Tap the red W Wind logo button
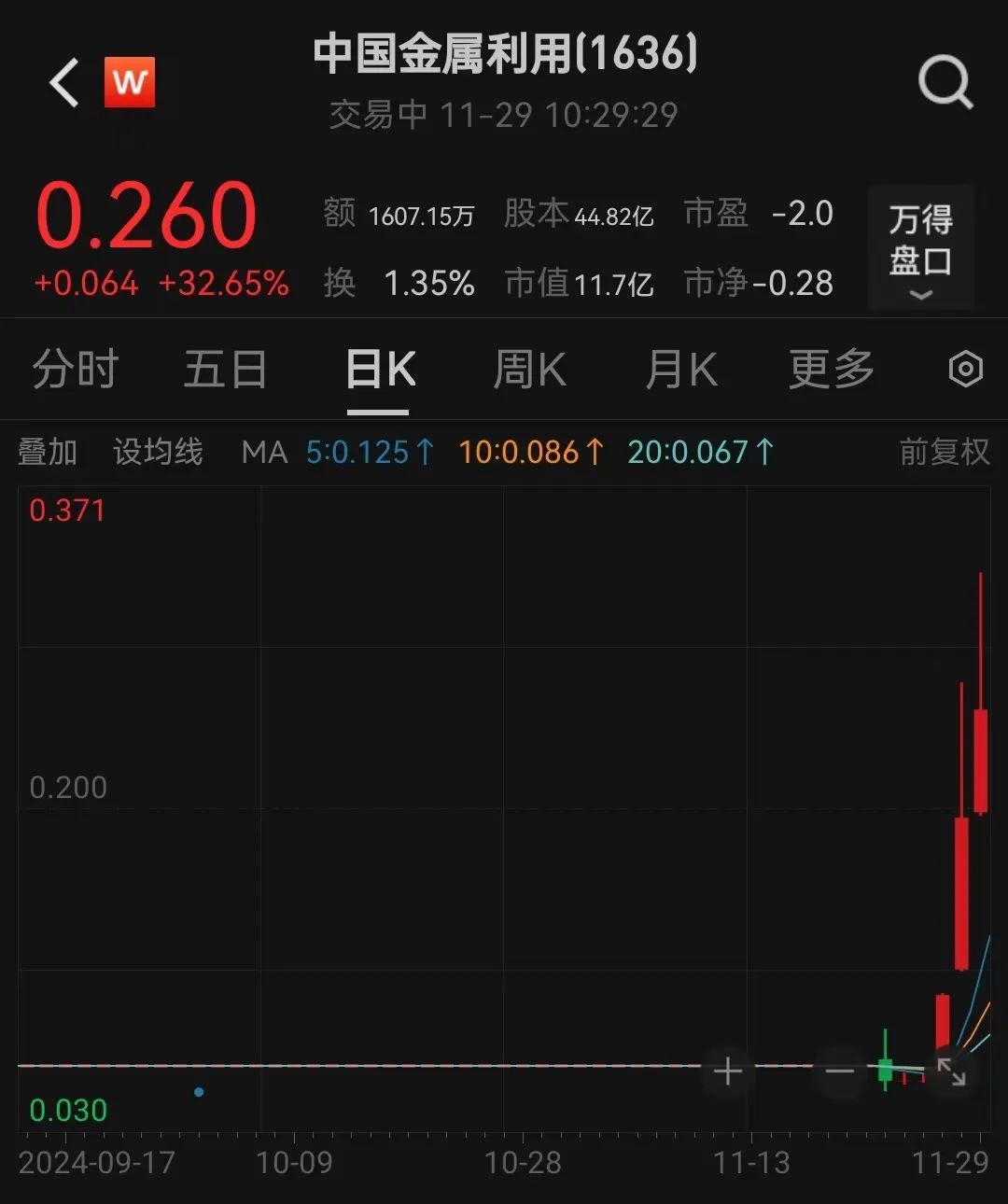This screenshot has height=1204, width=1008. coord(129,82)
